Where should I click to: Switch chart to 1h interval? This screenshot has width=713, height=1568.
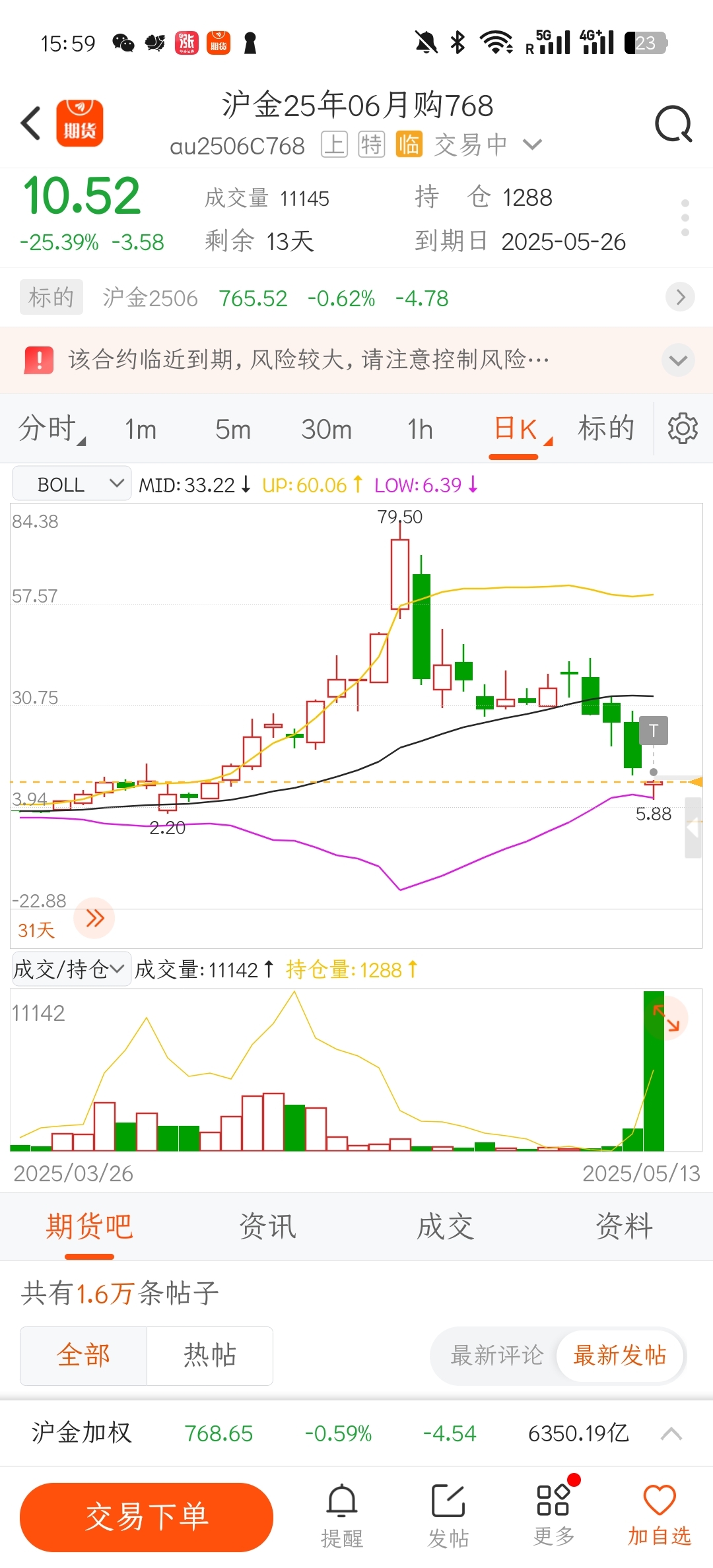pos(420,430)
